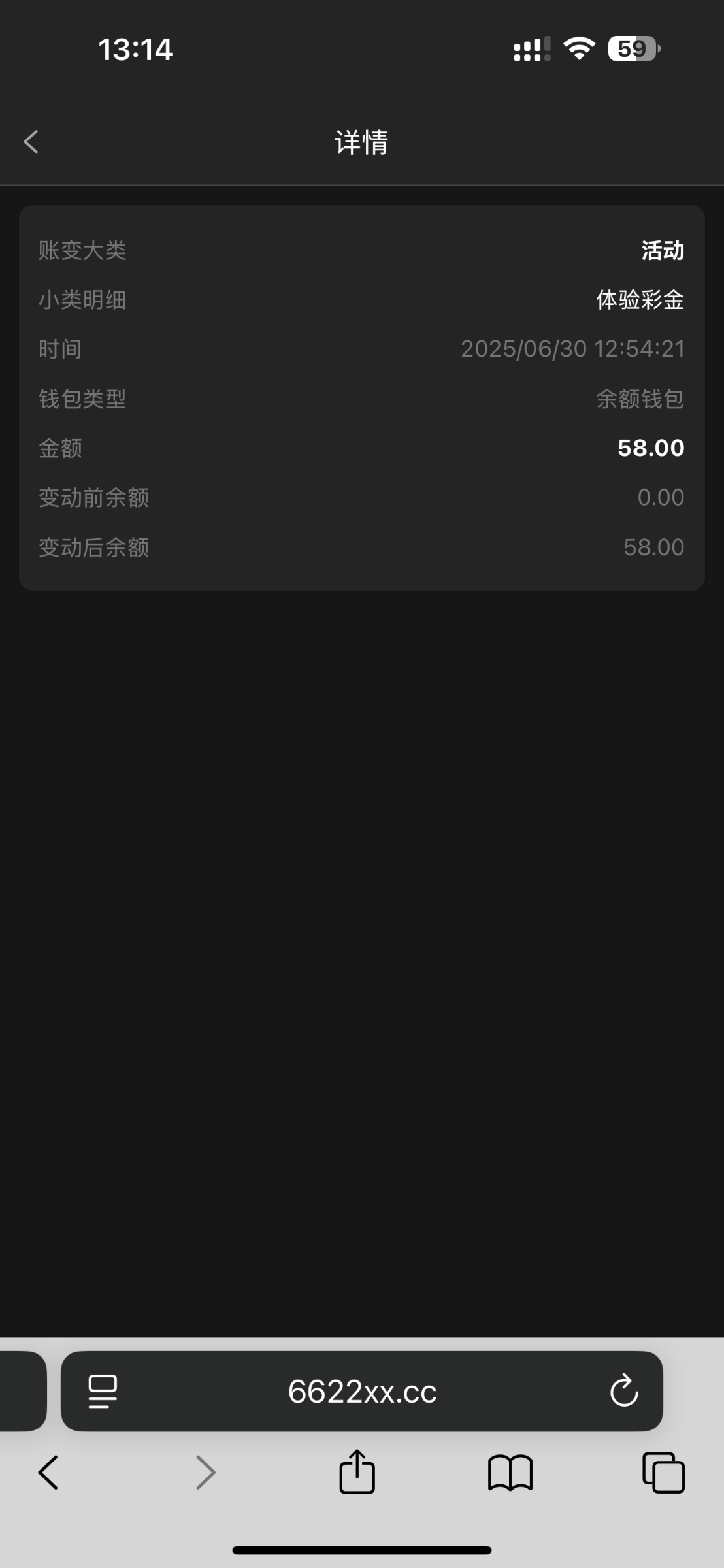The image size is (724, 1568).
Task: Open the page settings menu icon
Action: click(x=103, y=1392)
